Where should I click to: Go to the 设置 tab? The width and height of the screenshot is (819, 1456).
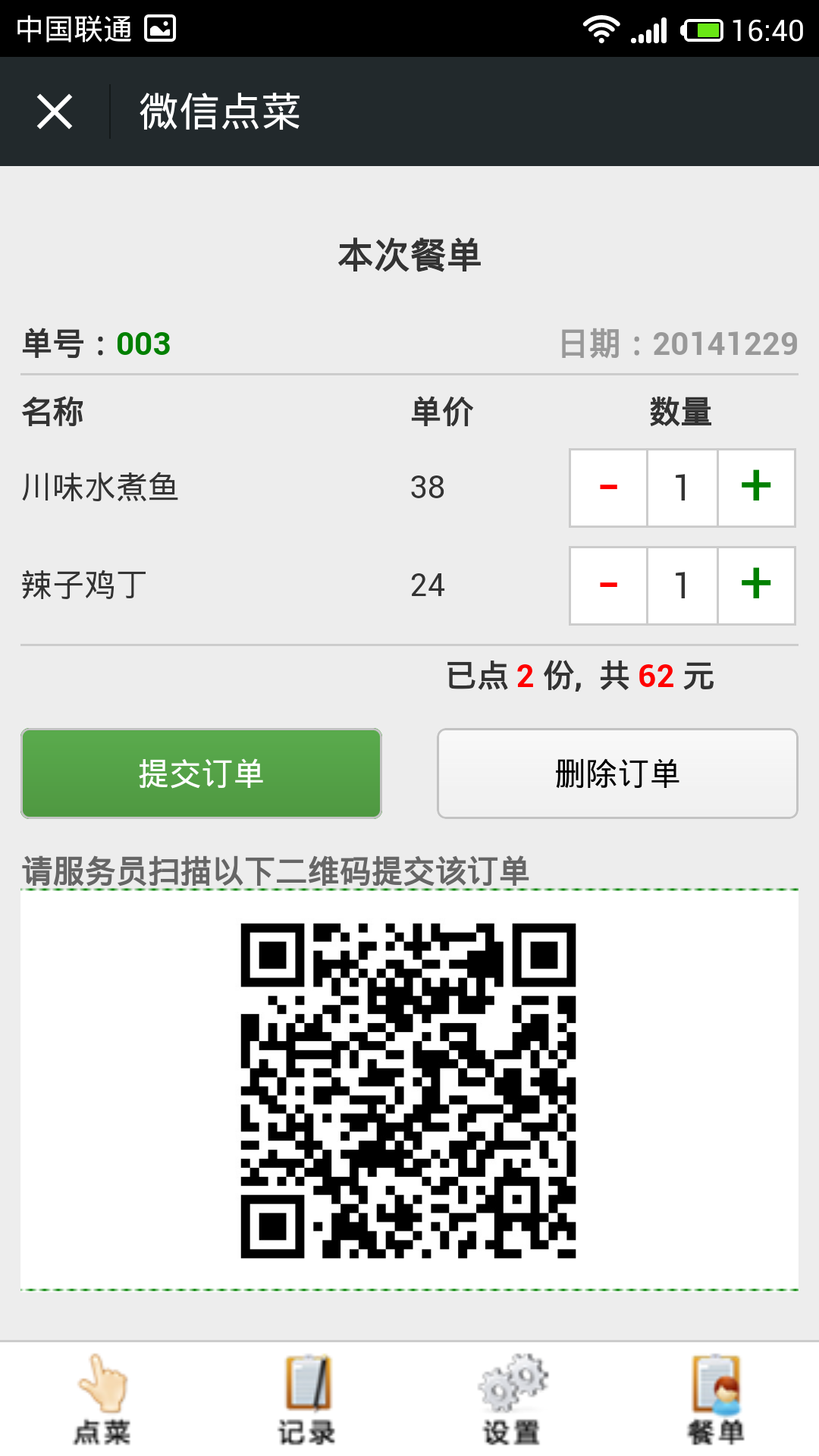pos(512,1400)
